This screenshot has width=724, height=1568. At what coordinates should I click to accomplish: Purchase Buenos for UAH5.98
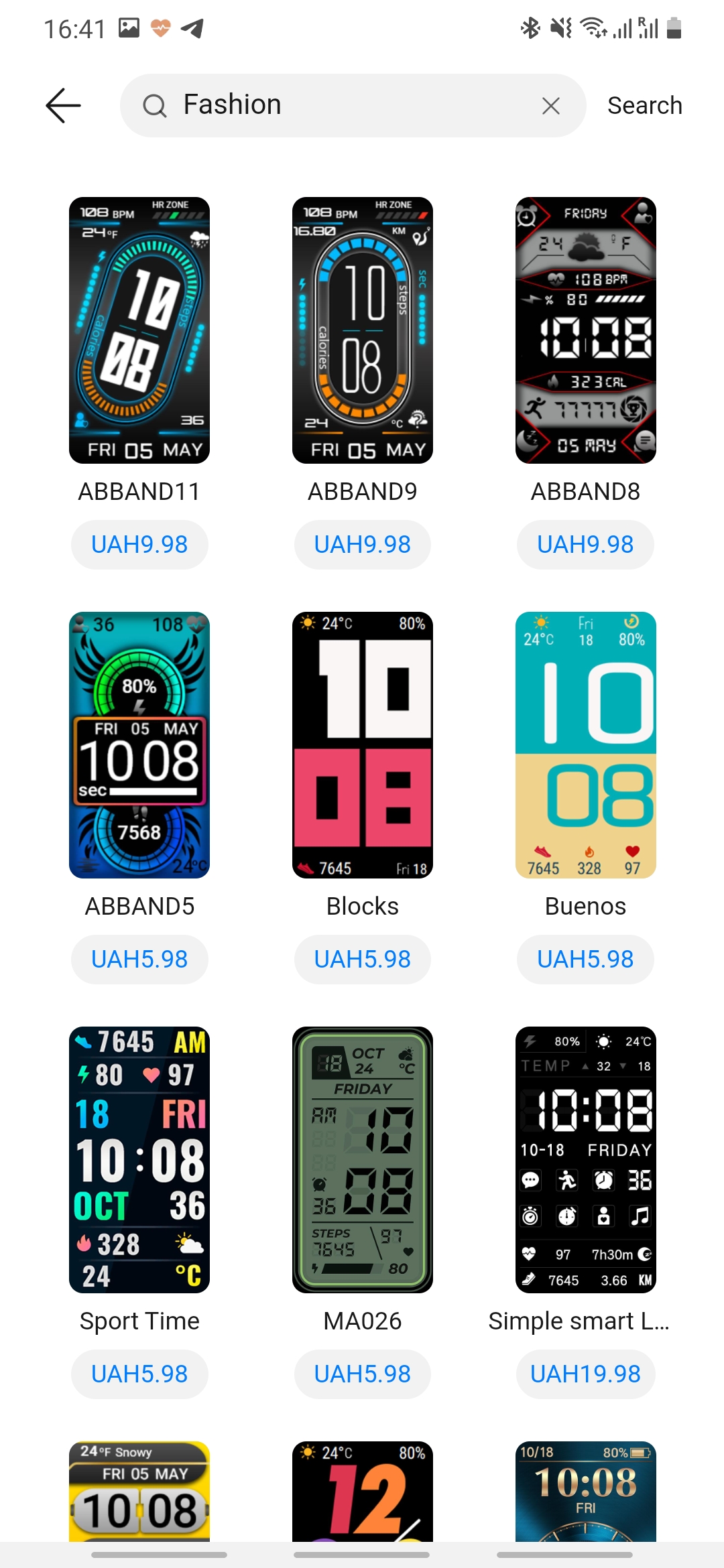(585, 960)
